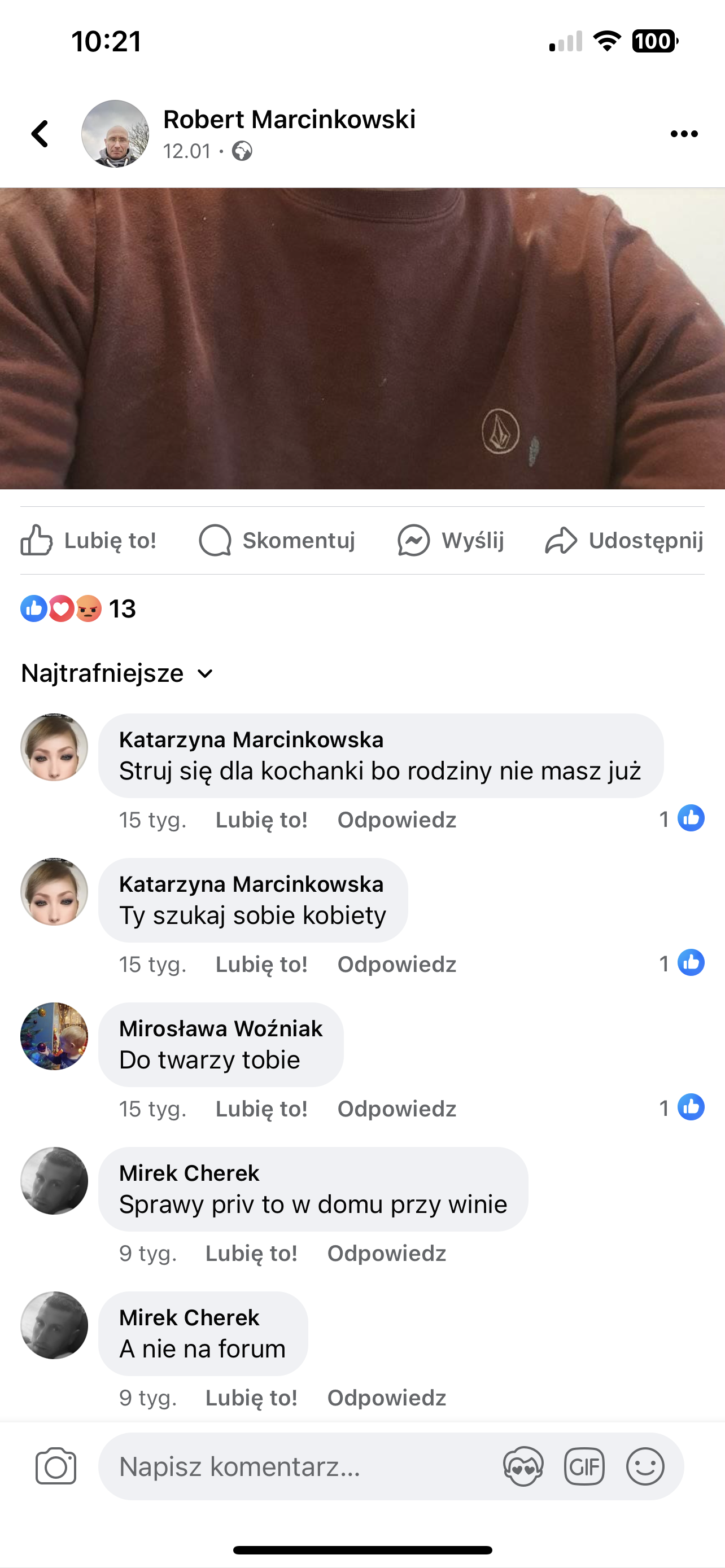The width and height of the screenshot is (725, 1568).
Task: Open Robert Marcinkowski's profile from the header
Action: tap(289, 120)
